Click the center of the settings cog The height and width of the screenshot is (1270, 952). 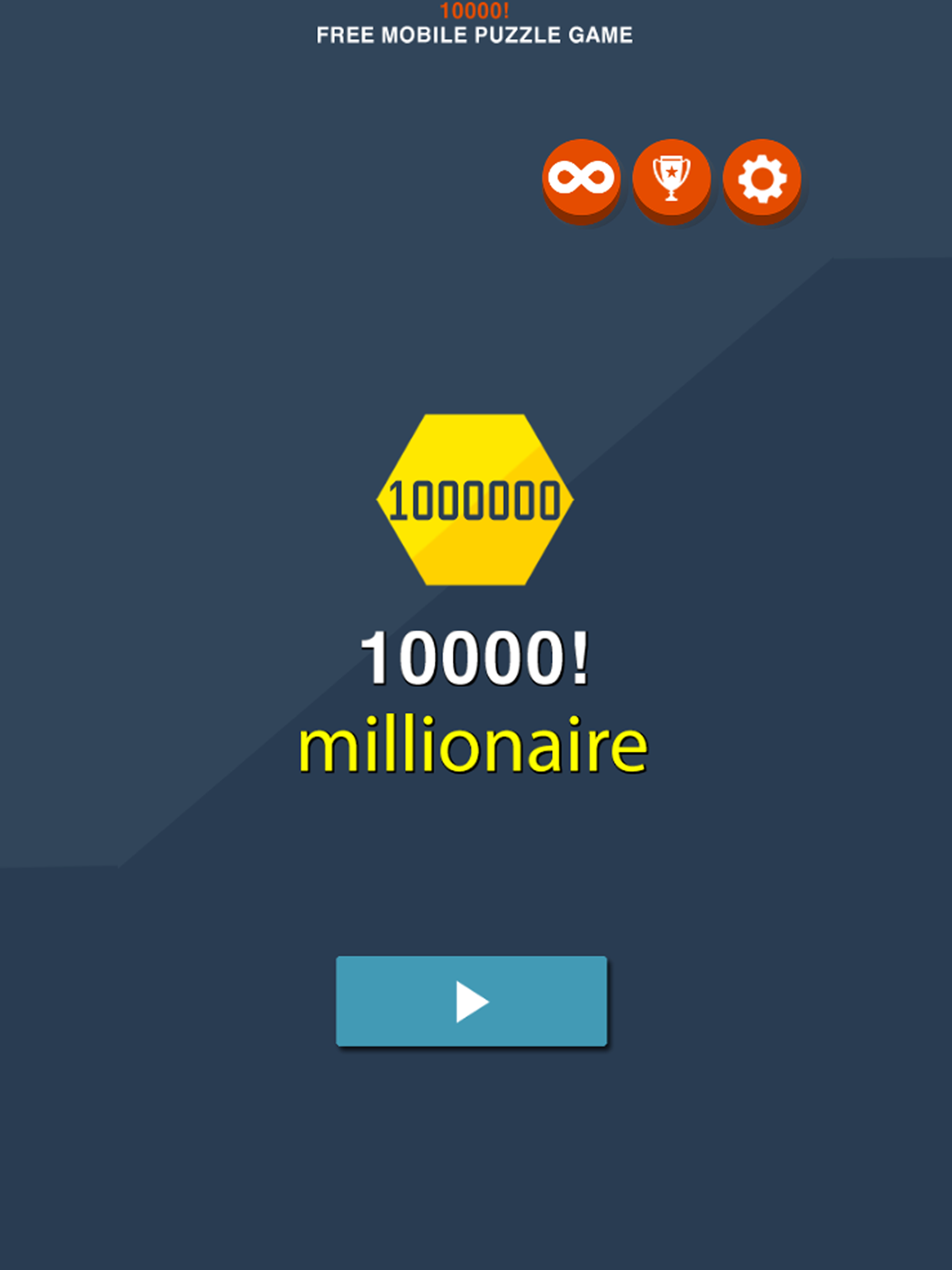761,178
